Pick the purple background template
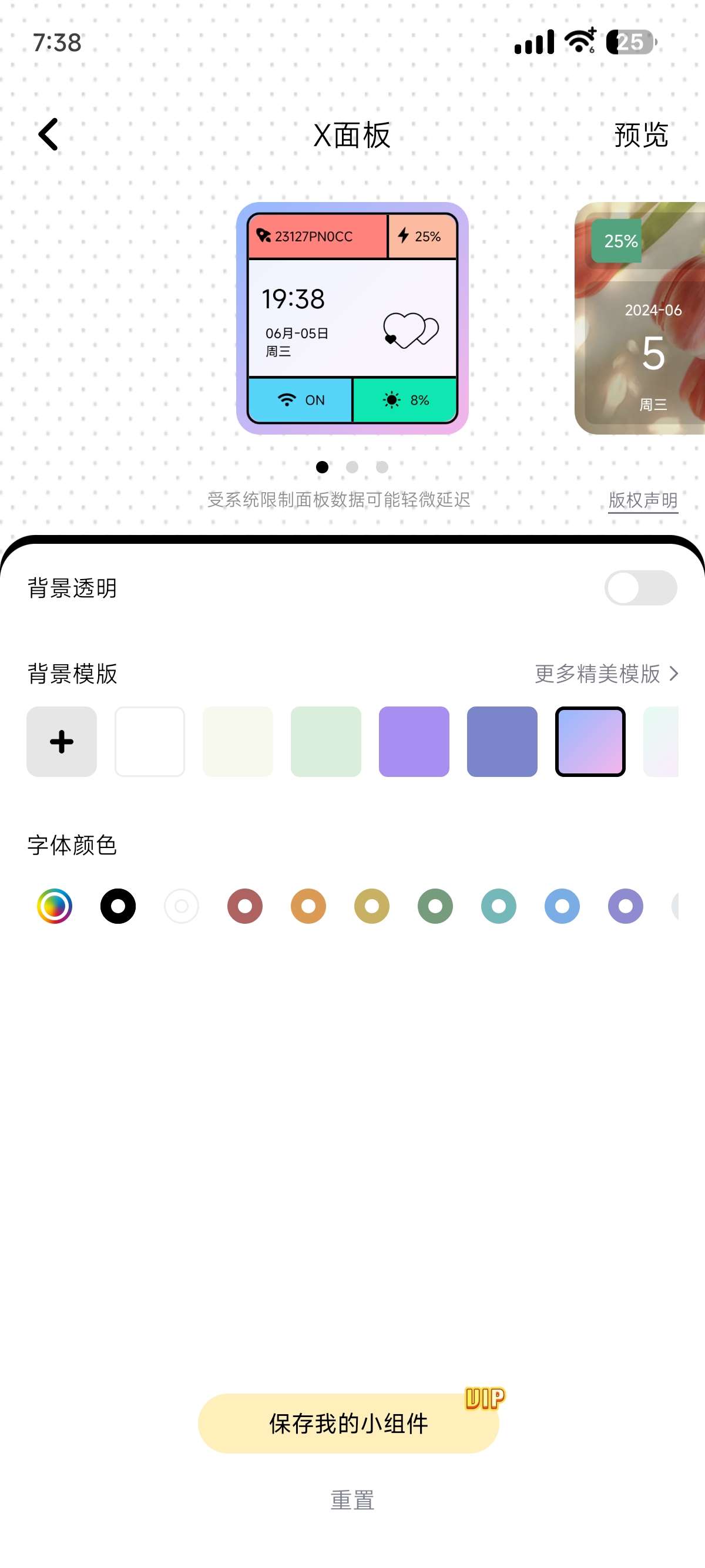The image size is (705, 1568). pos(414,741)
